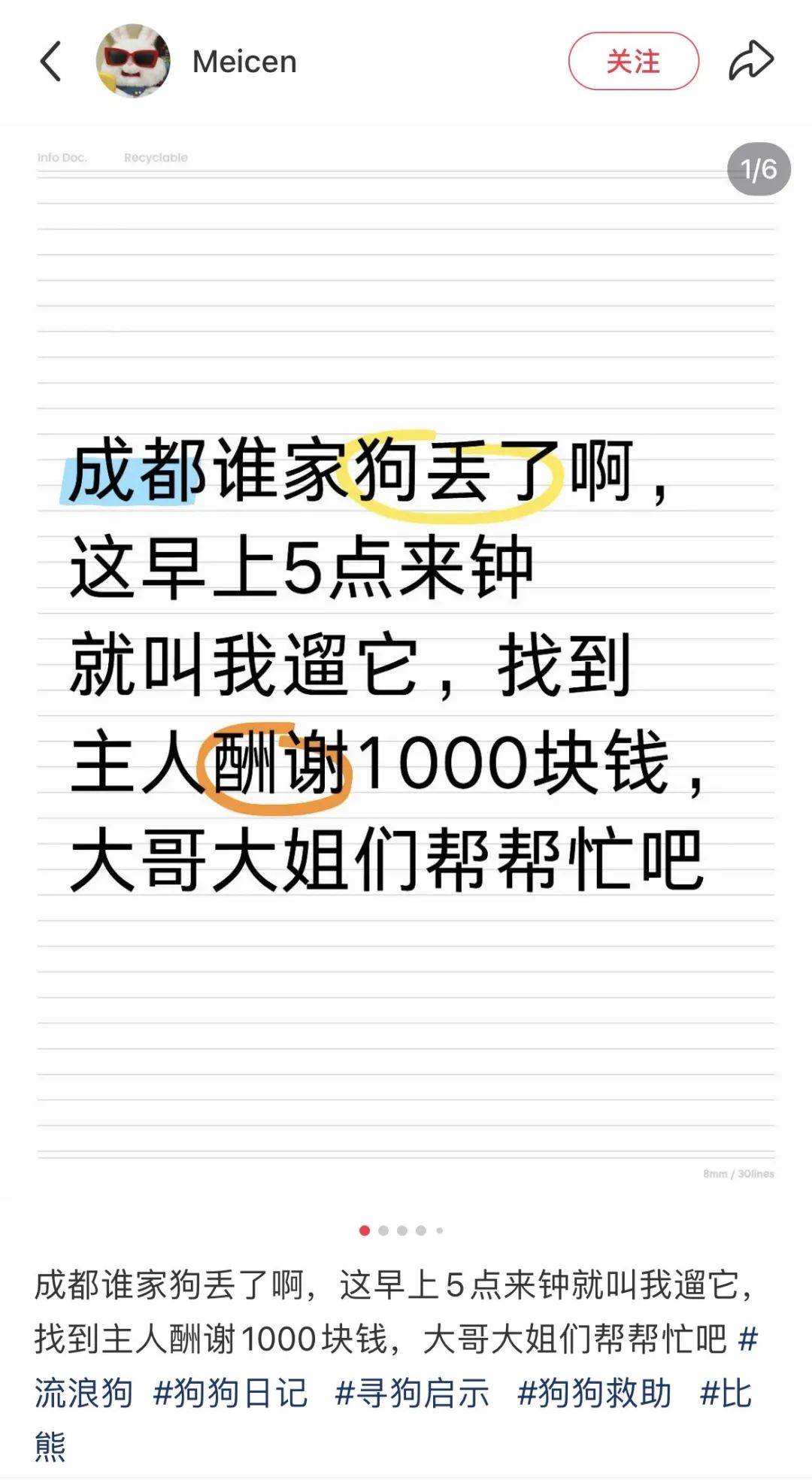Go back using the top-left arrow
The width and height of the screenshot is (812, 1483).
tap(50, 61)
